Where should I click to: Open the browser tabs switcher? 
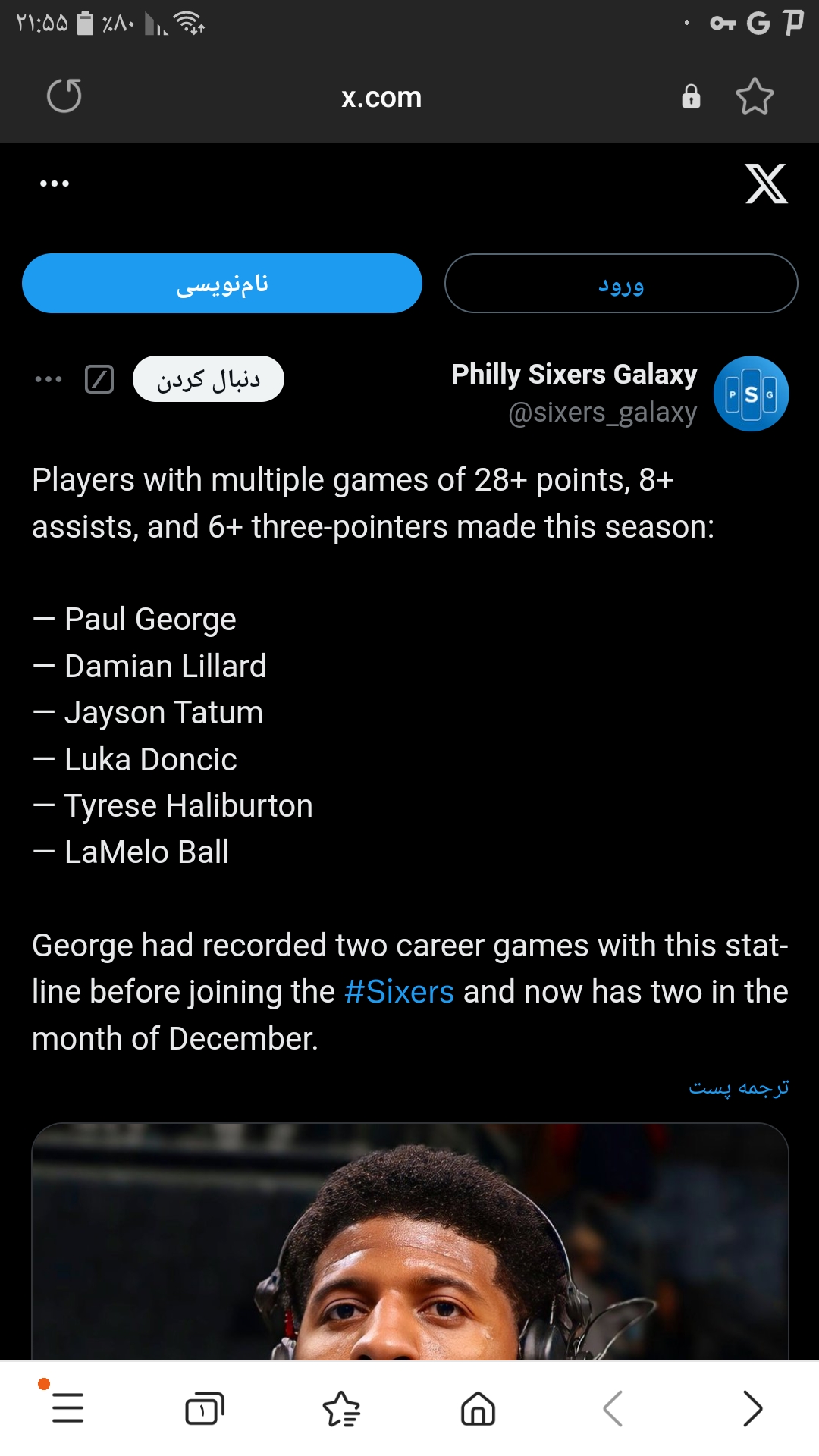pyautogui.click(x=205, y=1408)
